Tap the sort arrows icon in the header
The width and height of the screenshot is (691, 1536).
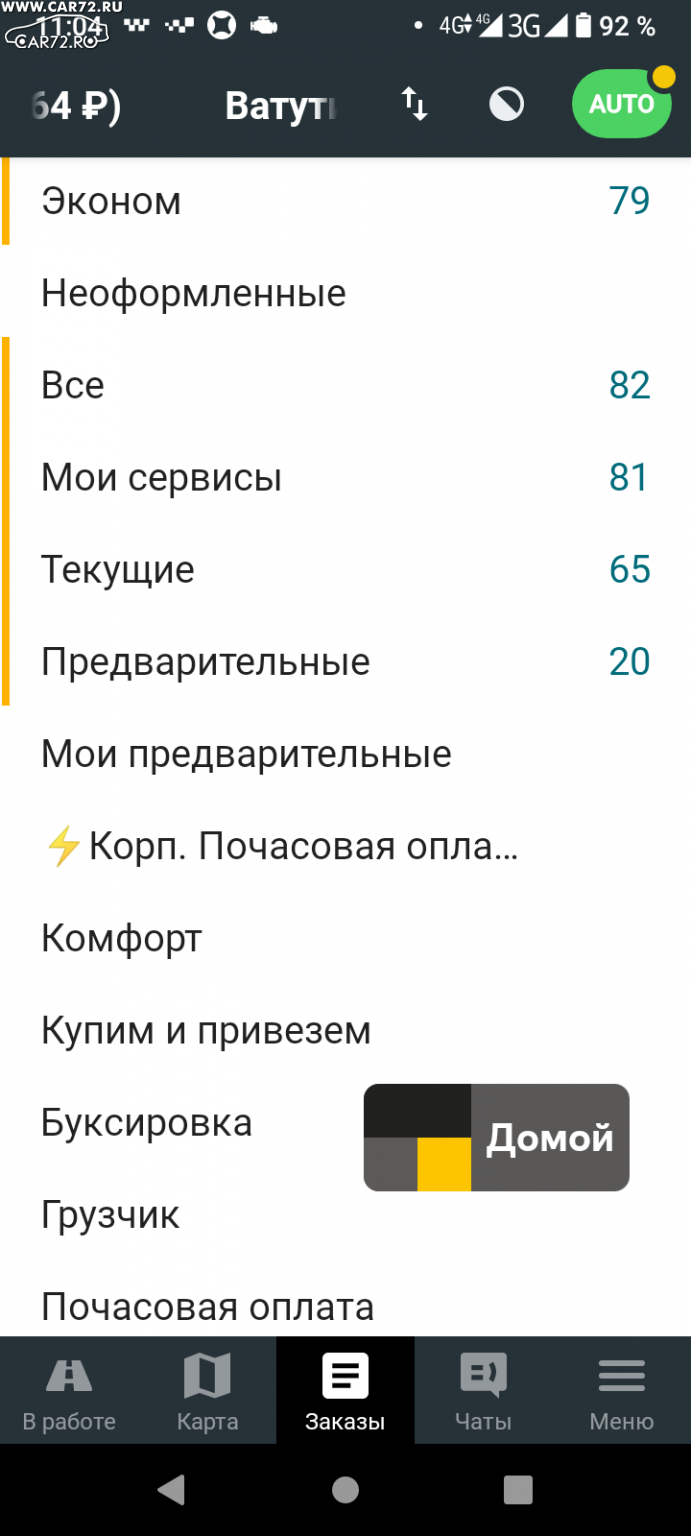click(415, 104)
